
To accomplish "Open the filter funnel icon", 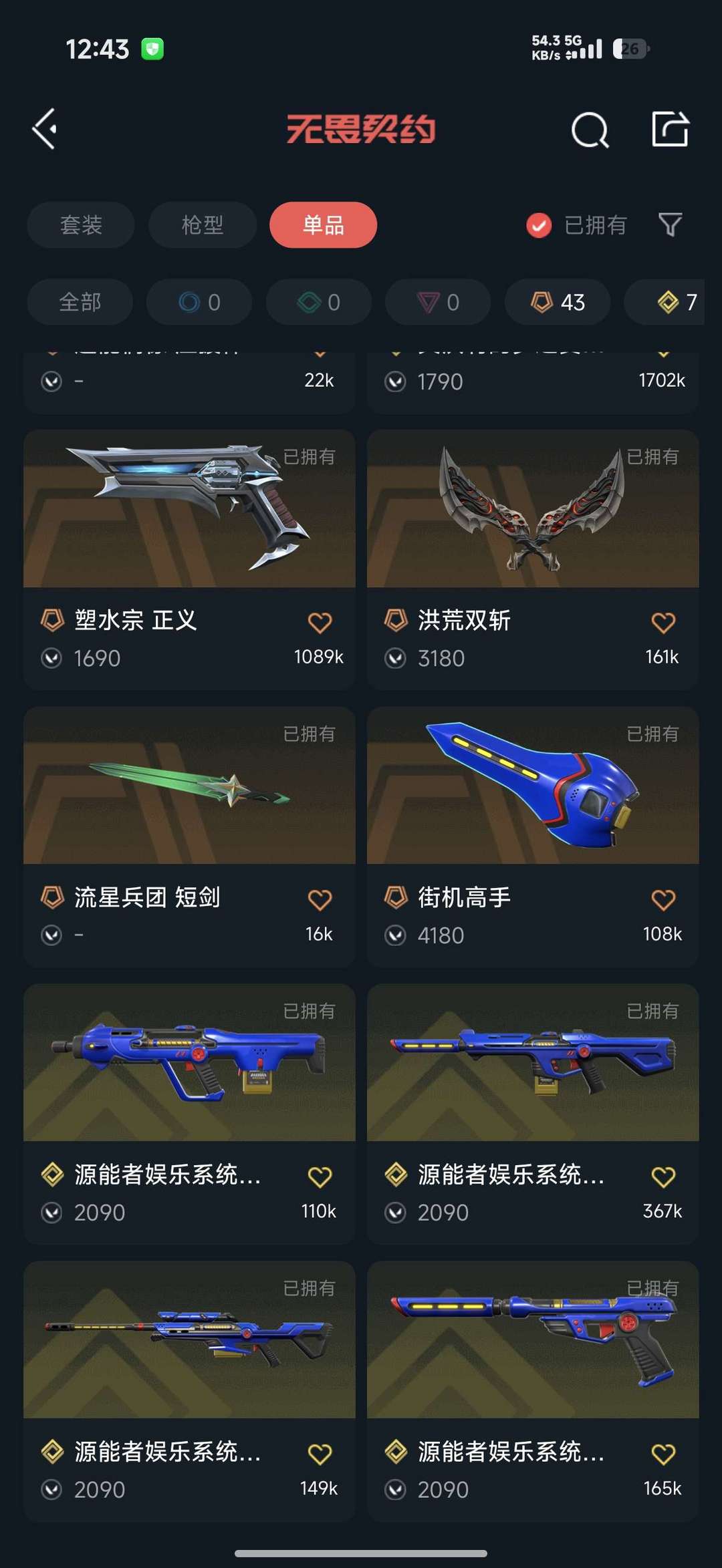I will [x=670, y=224].
